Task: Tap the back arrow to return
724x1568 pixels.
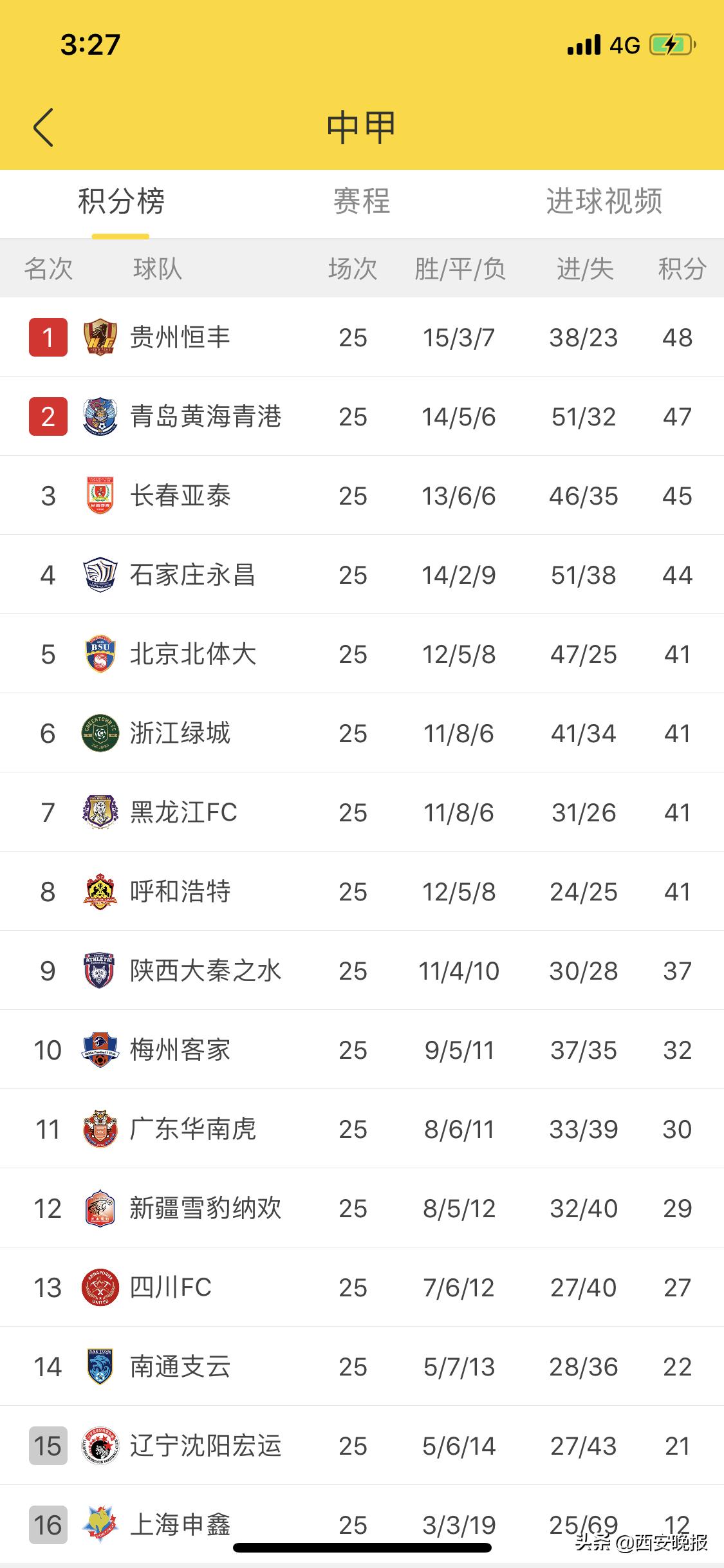Action: coord(43,127)
